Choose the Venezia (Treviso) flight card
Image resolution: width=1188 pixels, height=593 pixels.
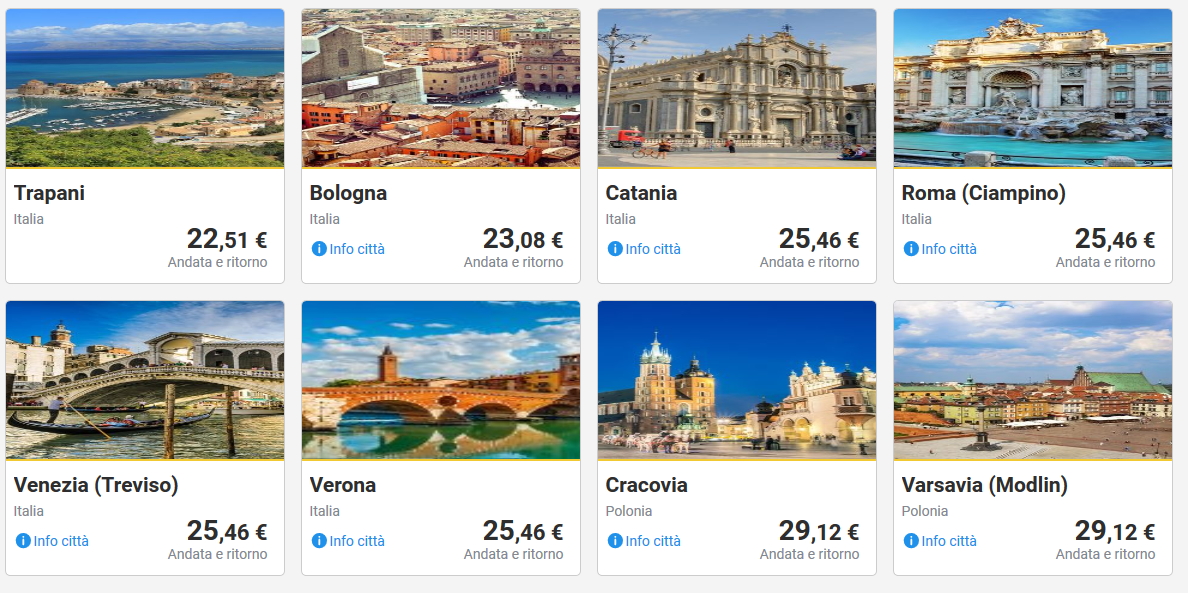pos(145,382)
